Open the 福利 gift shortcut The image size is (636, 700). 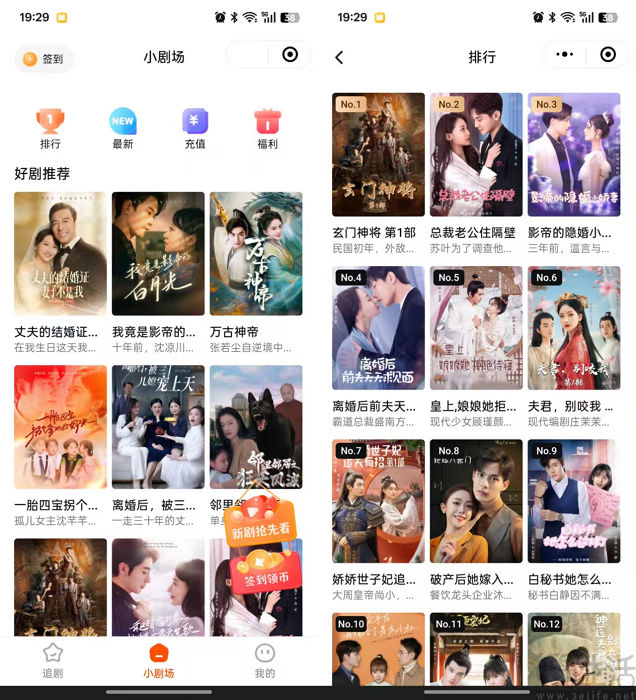click(x=267, y=127)
